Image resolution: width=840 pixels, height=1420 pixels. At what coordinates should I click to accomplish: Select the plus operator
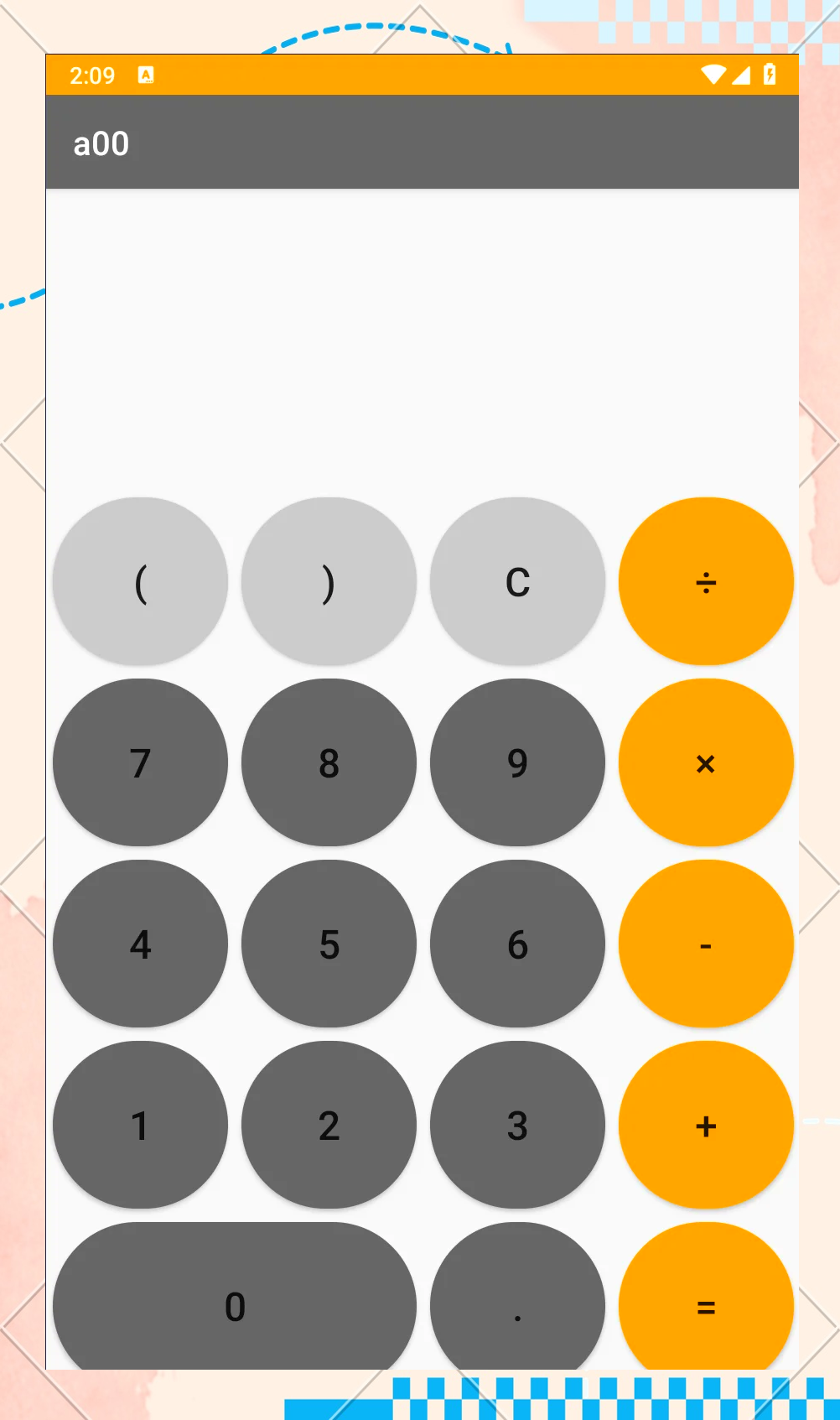click(706, 1125)
